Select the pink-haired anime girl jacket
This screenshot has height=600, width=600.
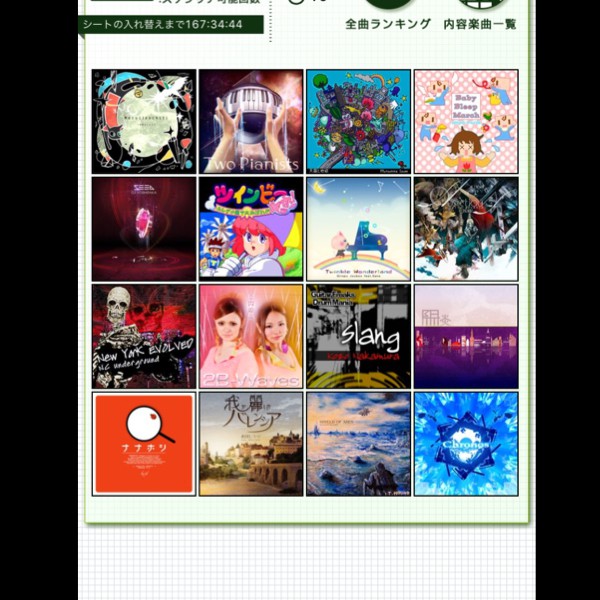[251, 229]
